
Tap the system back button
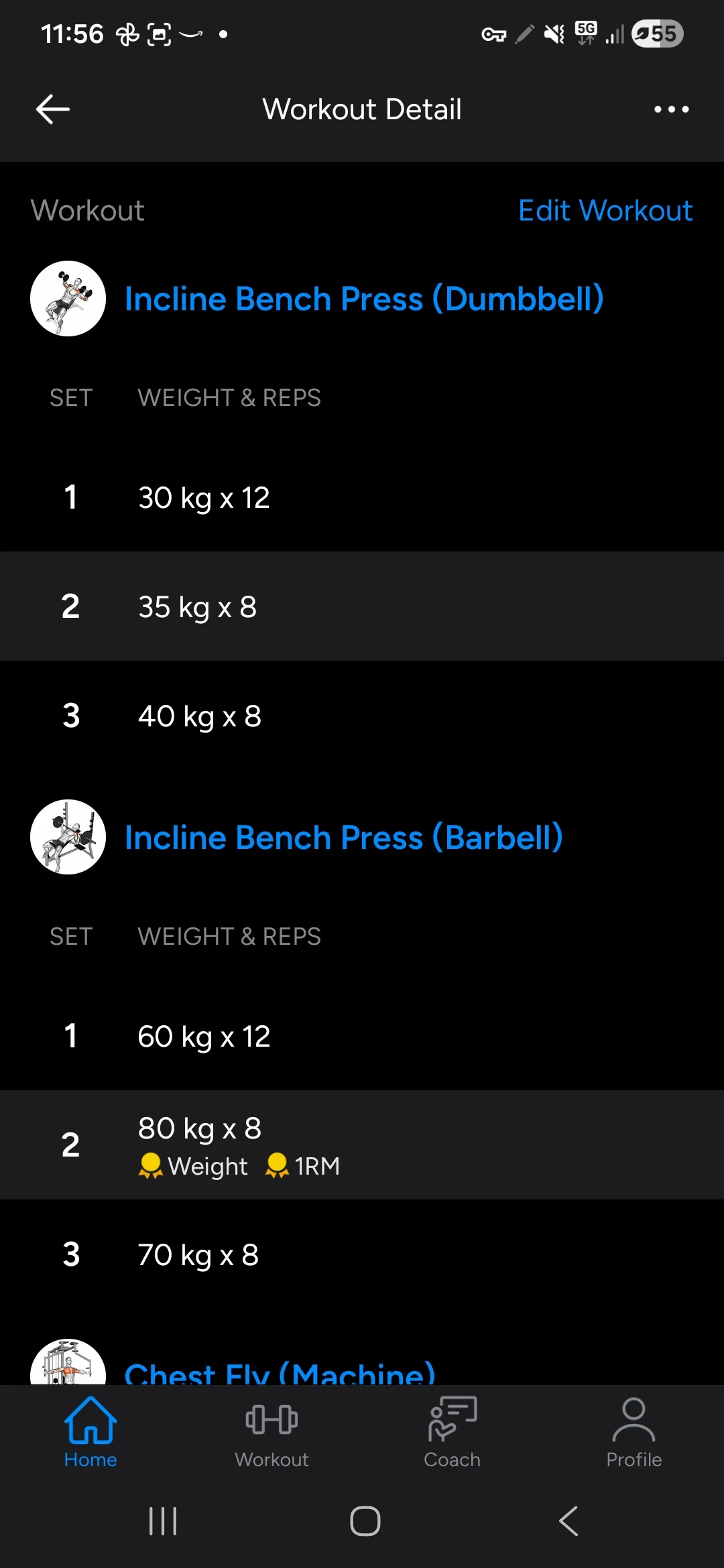click(568, 1521)
